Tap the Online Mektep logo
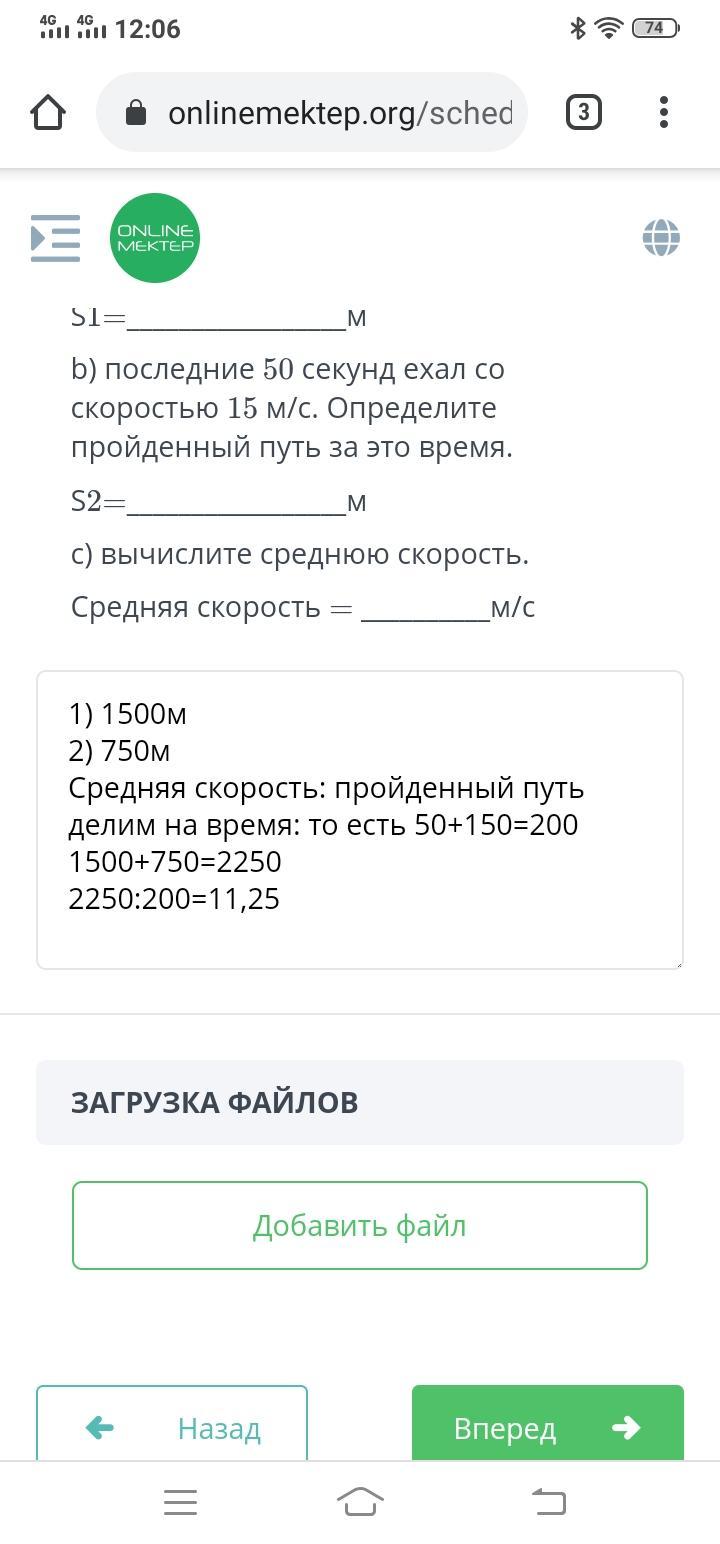Screen dimensions: 720x1544 point(155,238)
